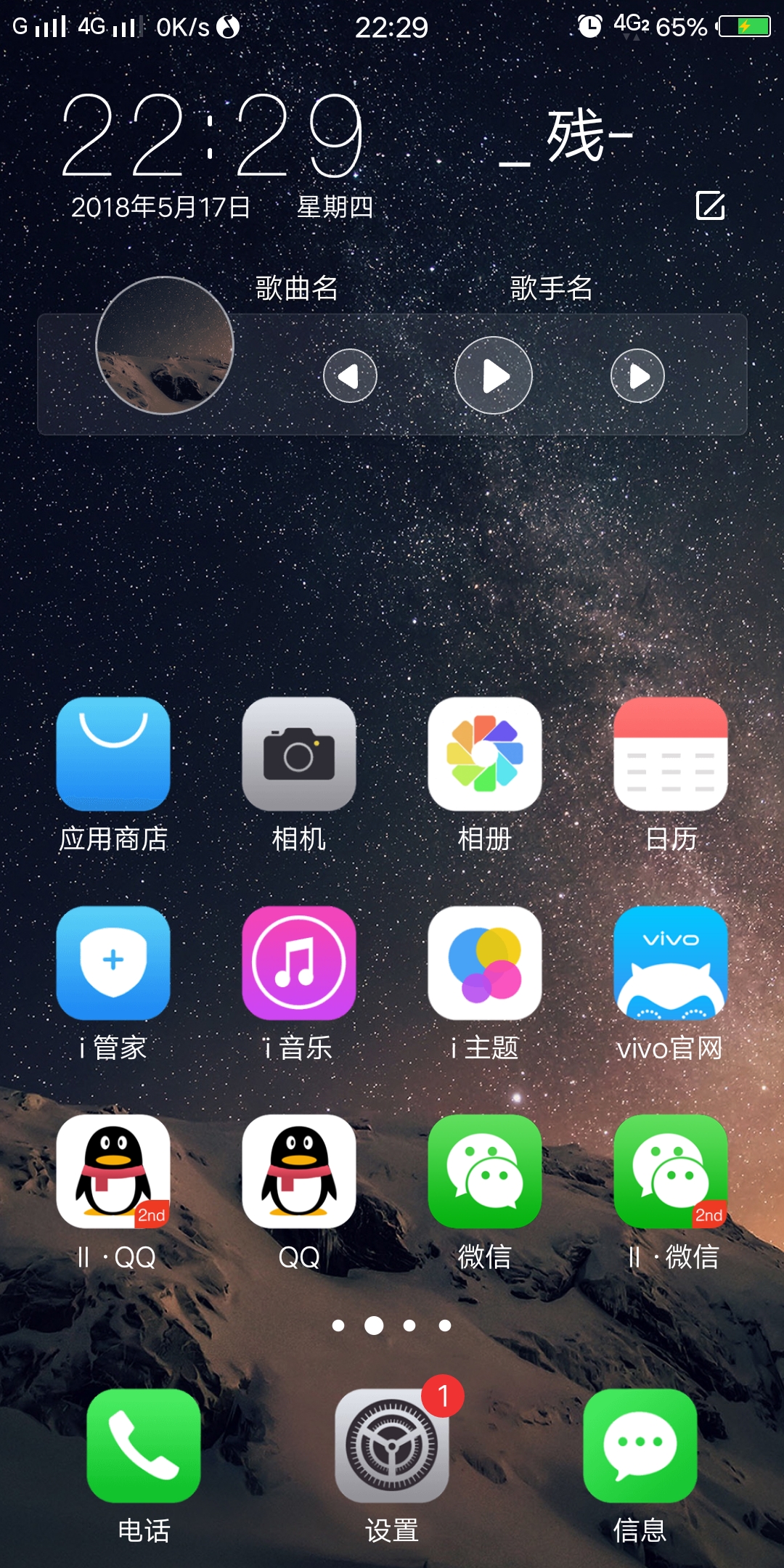
Task: Open the 应用商店 app store
Action: (x=113, y=754)
